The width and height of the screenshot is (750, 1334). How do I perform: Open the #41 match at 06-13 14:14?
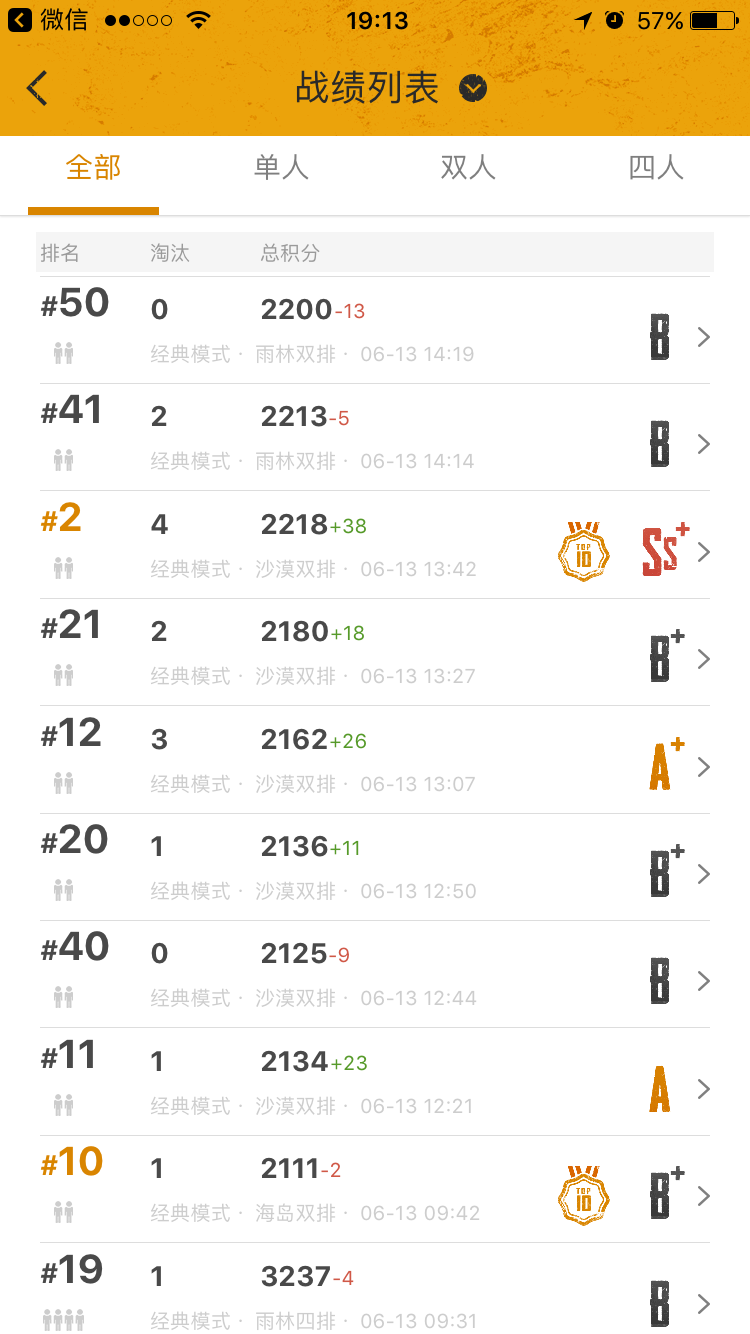[375, 437]
